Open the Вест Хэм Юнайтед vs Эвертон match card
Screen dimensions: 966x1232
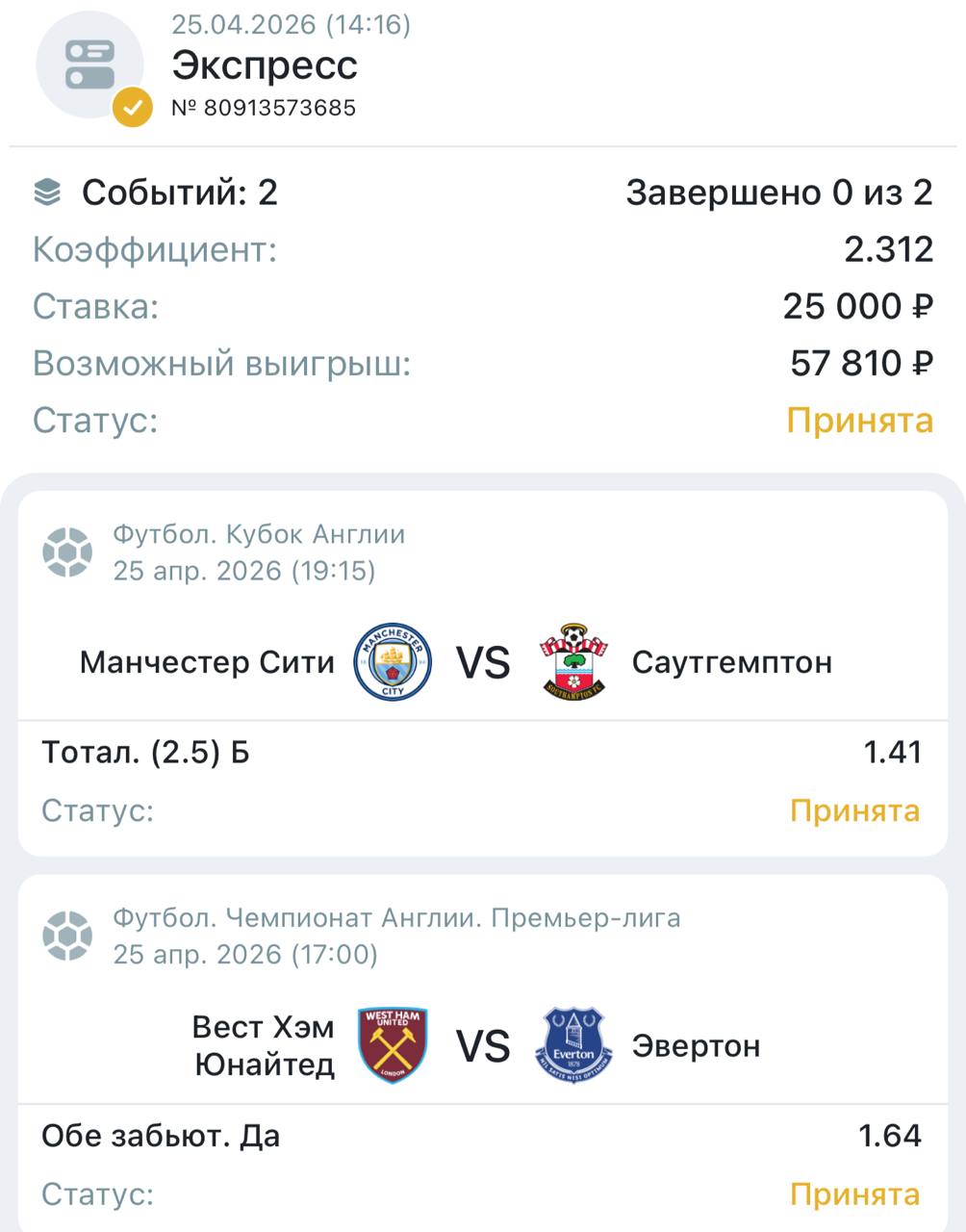[x=482, y=1046]
